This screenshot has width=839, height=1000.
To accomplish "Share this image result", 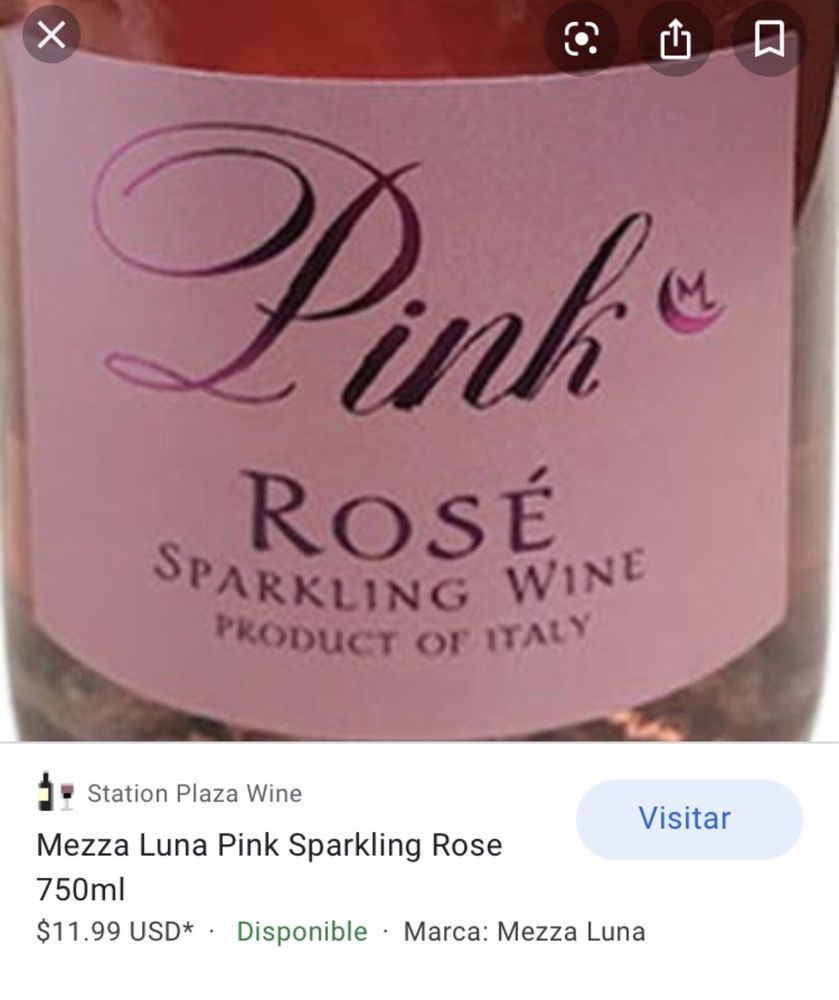I will click(675, 39).
